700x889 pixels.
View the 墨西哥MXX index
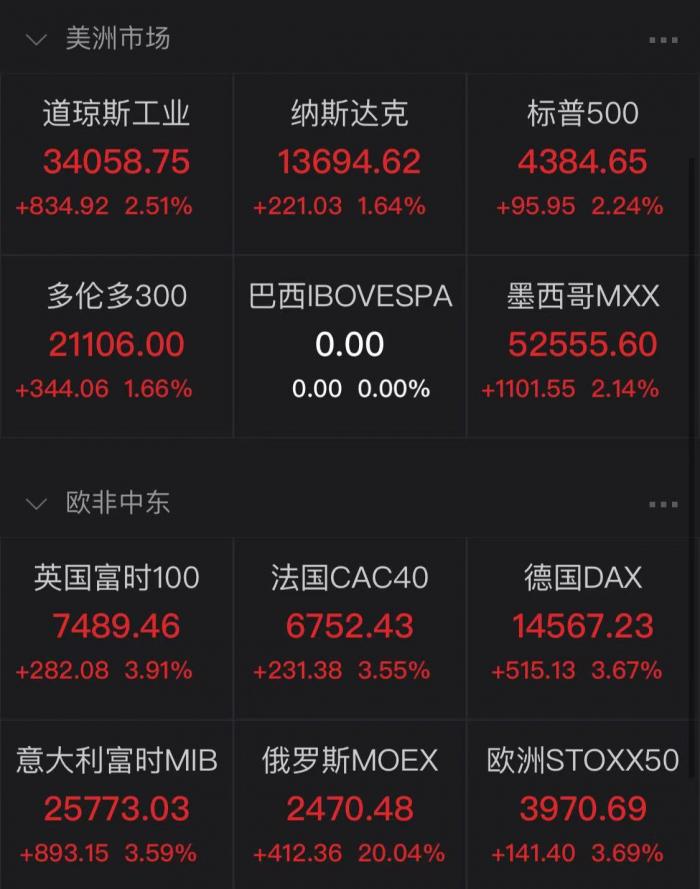point(582,345)
